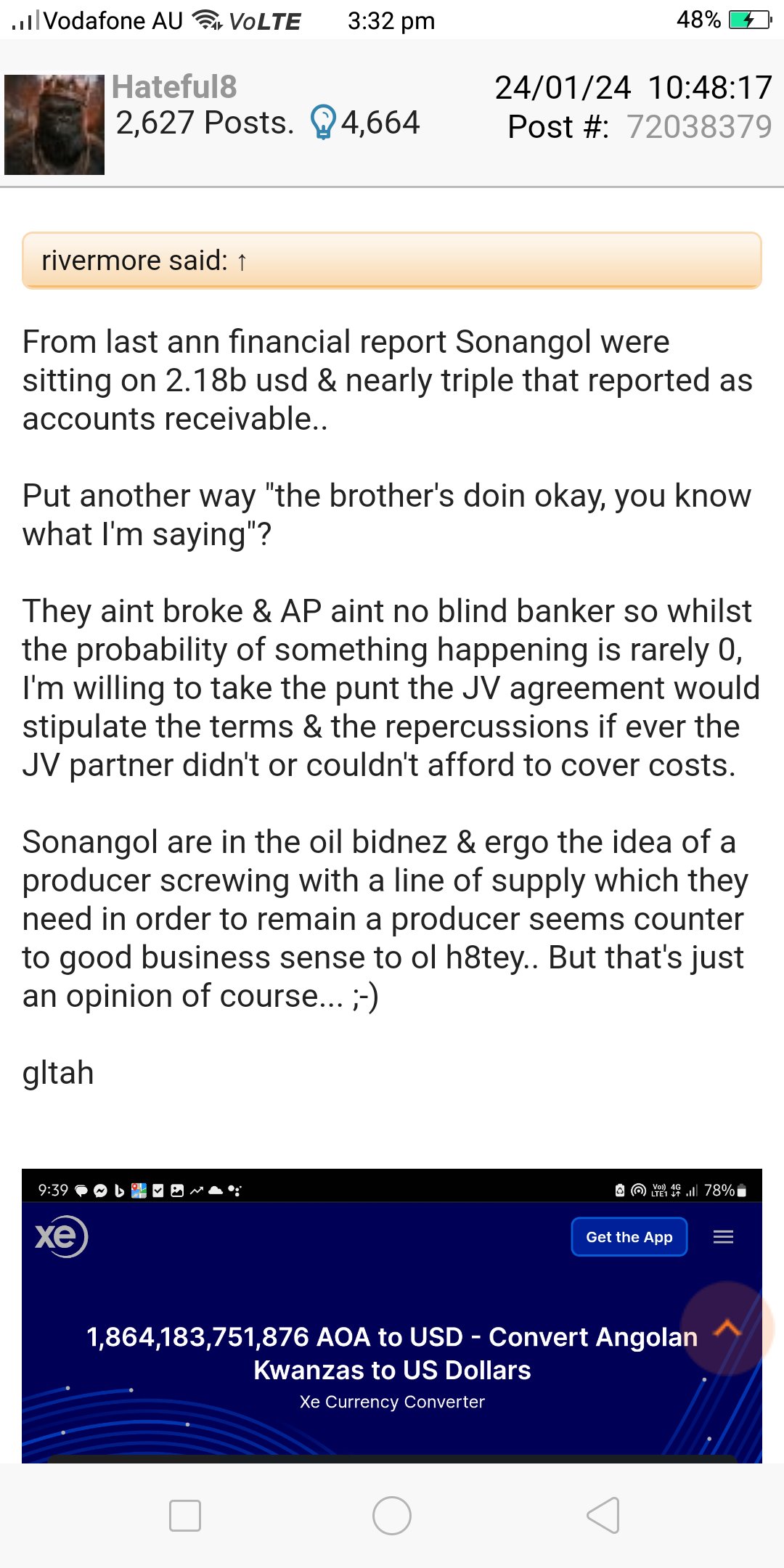Viewport: 784px width, 1568px height.
Task: Expand the rivermore said quote
Action: point(392,261)
